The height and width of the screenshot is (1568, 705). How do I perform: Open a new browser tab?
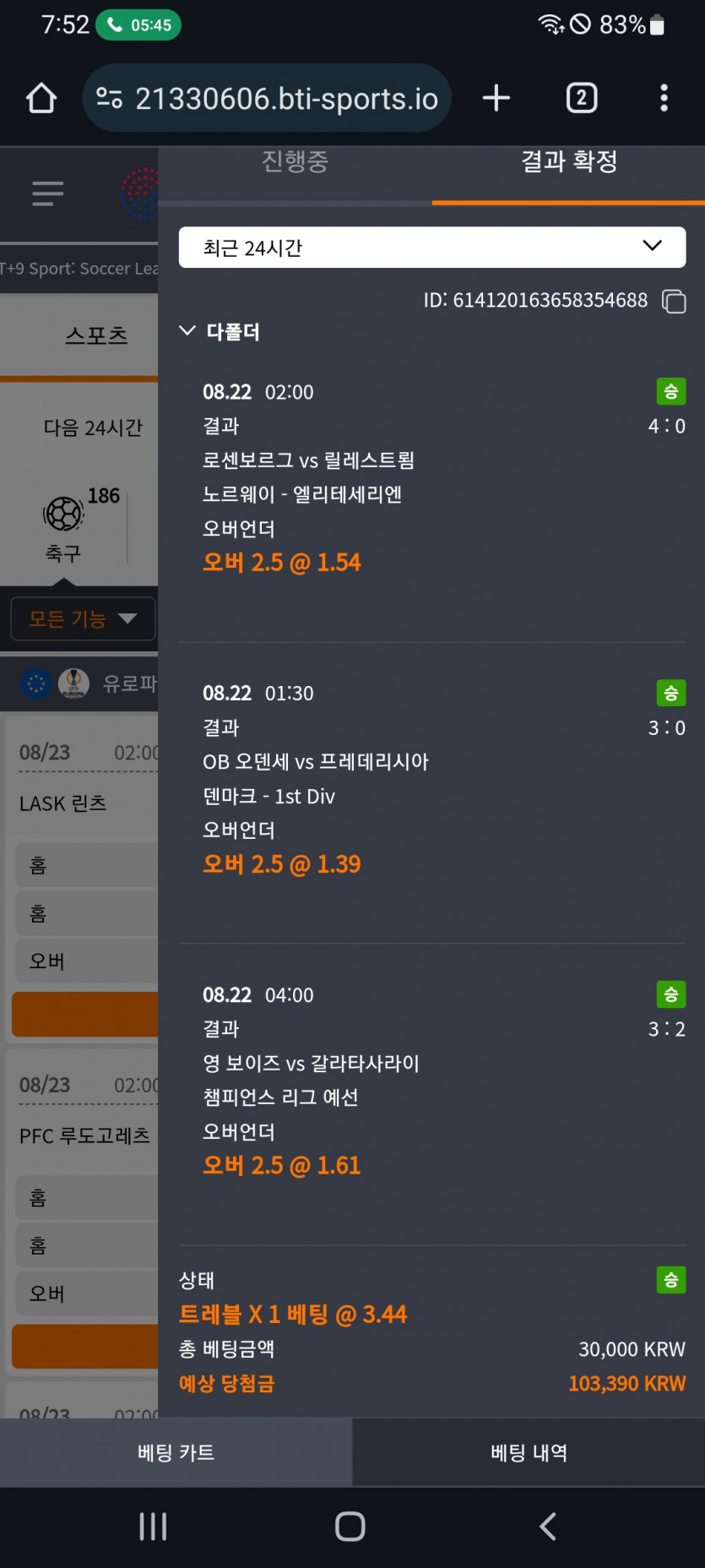pyautogui.click(x=496, y=98)
